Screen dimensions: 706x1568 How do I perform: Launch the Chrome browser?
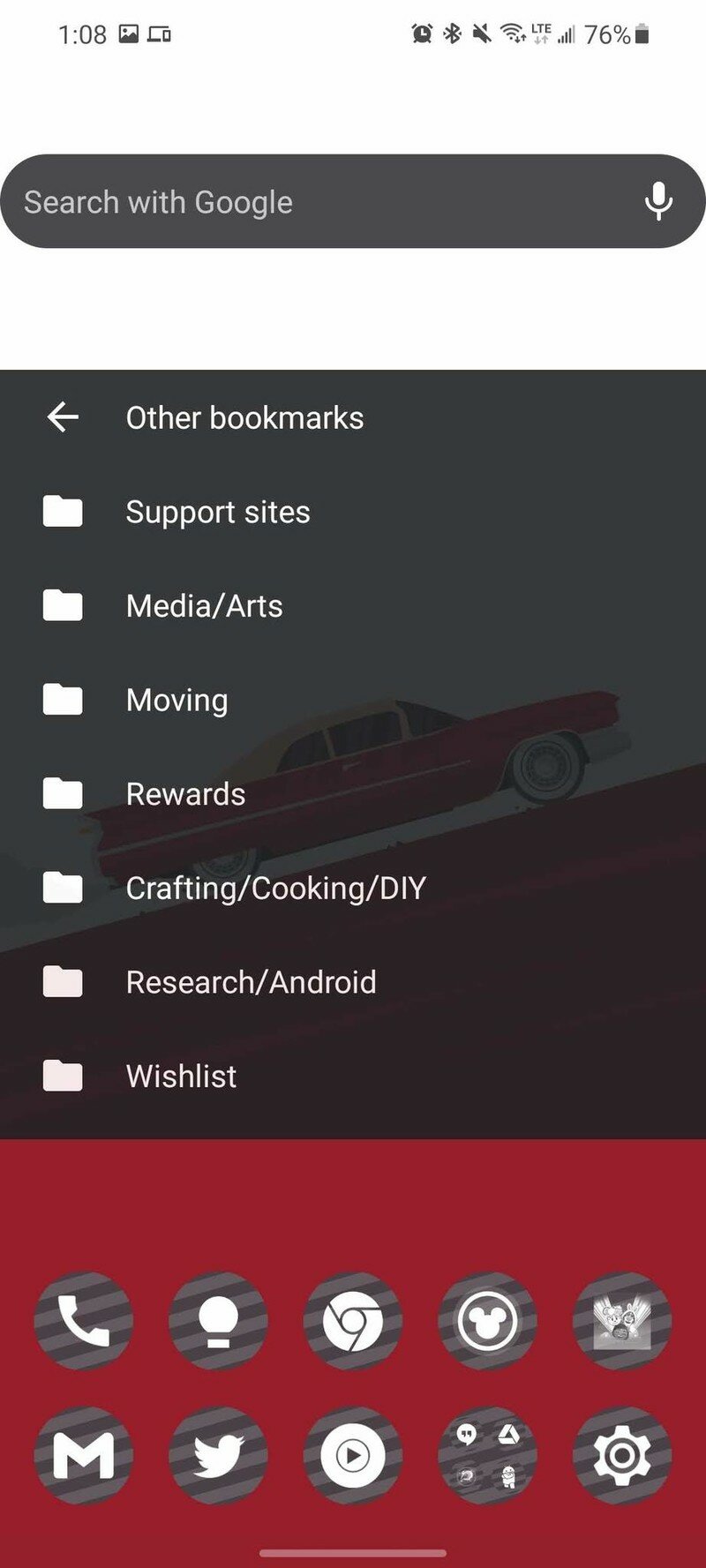352,1321
